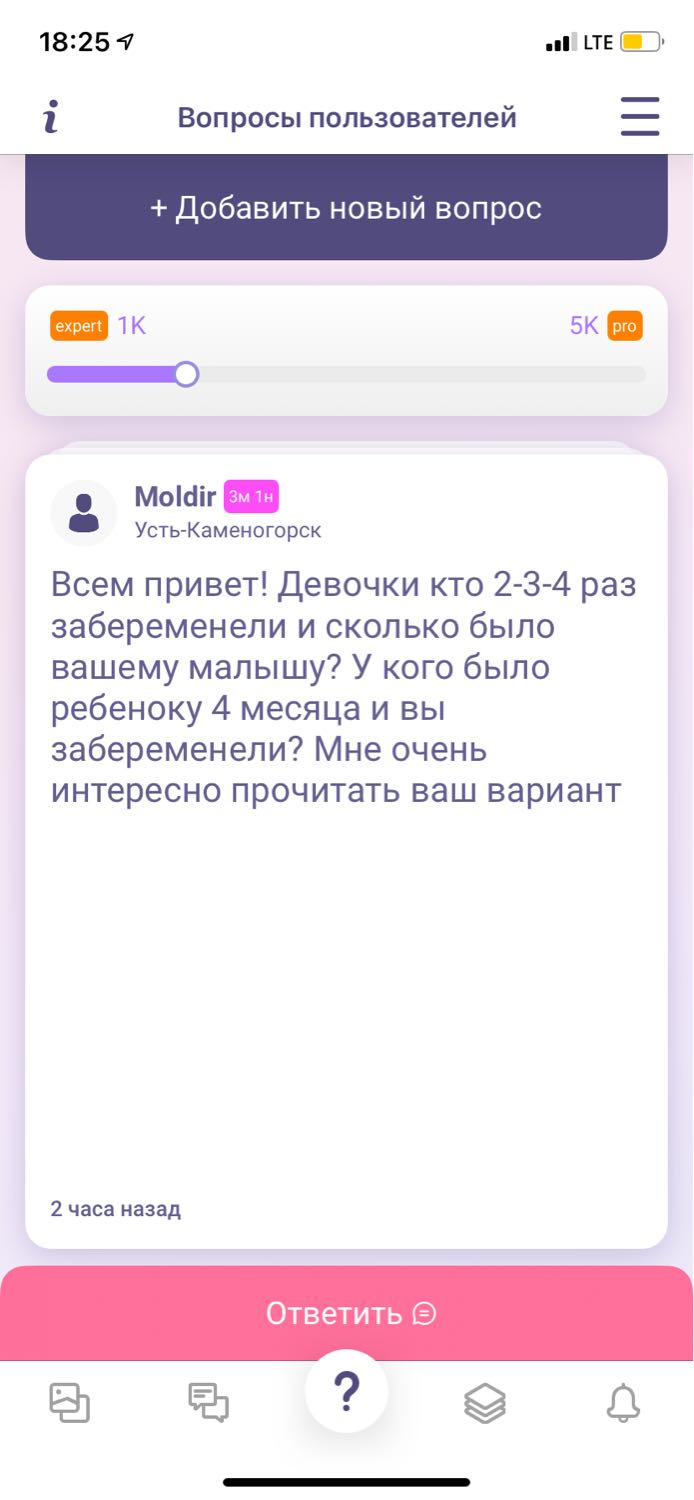Open the hamburger menu
Screen dimensions: 694x1500
(640, 117)
